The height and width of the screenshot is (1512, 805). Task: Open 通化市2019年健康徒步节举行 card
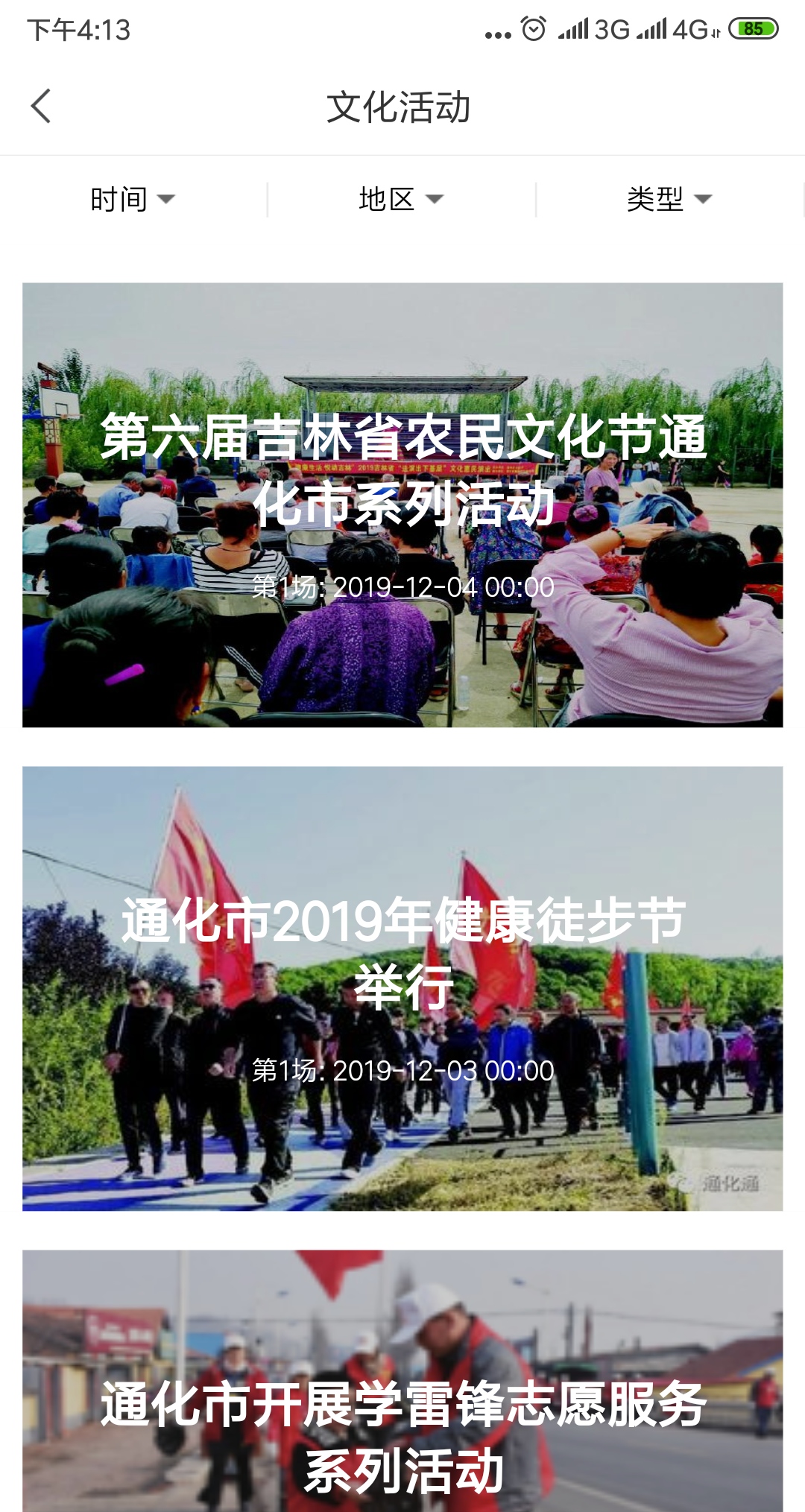402,988
